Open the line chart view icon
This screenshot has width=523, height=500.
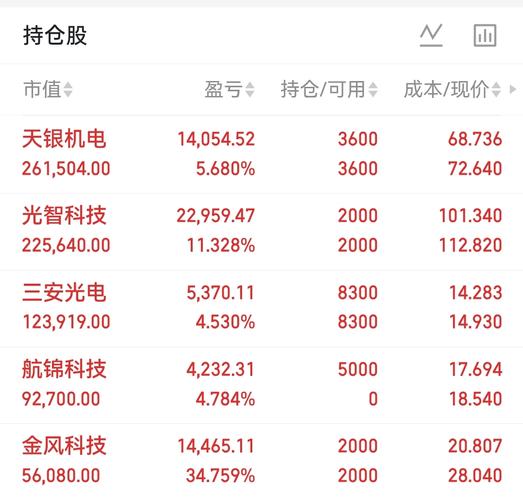pyautogui.click(x=431, y=35)
